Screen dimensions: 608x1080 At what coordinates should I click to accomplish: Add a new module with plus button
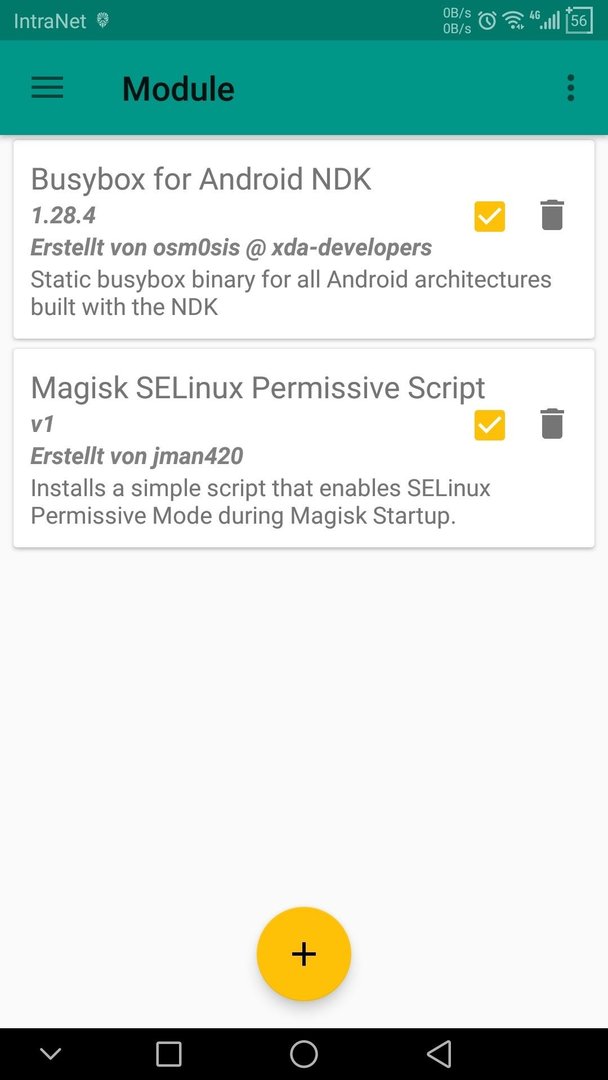304,954
